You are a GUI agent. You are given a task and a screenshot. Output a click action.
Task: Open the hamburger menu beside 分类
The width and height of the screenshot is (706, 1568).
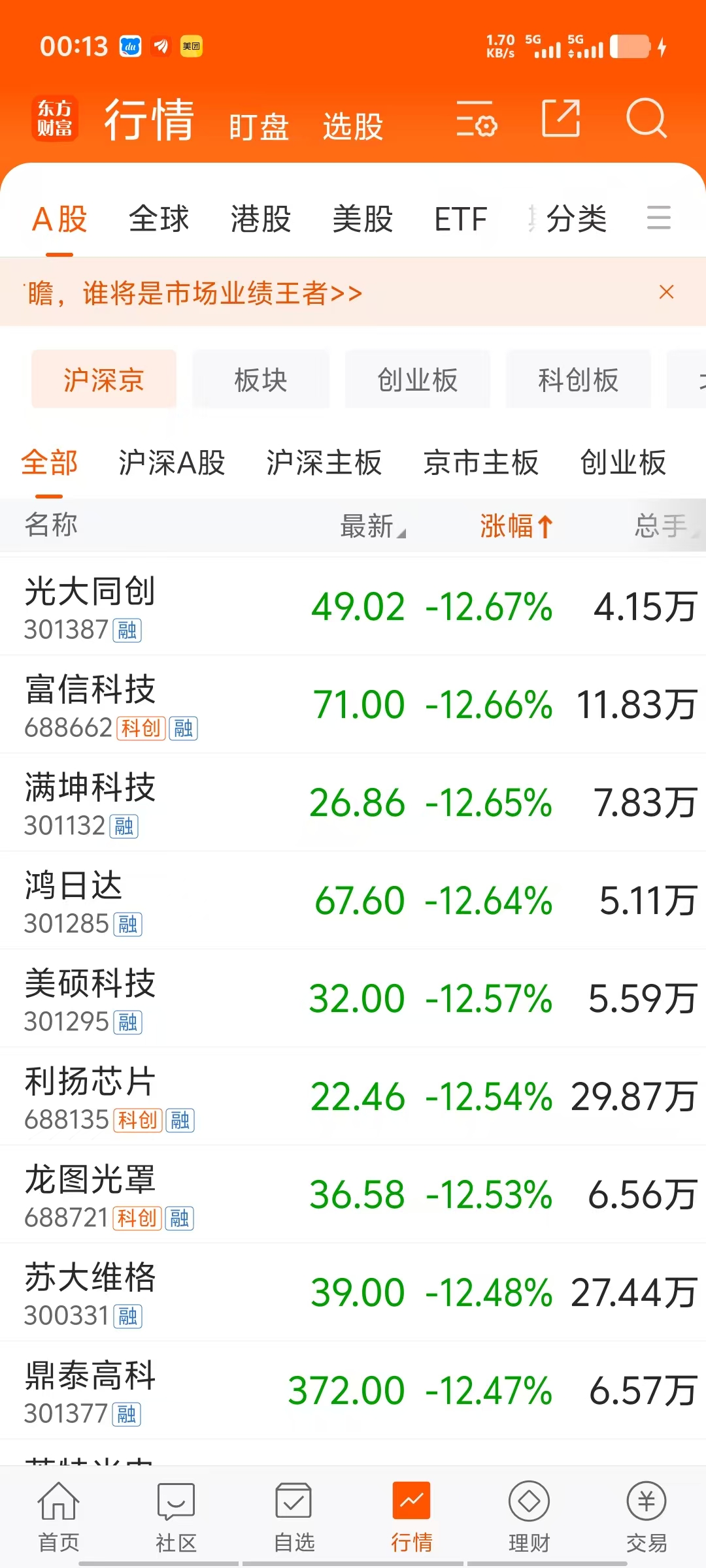[658, 218]
